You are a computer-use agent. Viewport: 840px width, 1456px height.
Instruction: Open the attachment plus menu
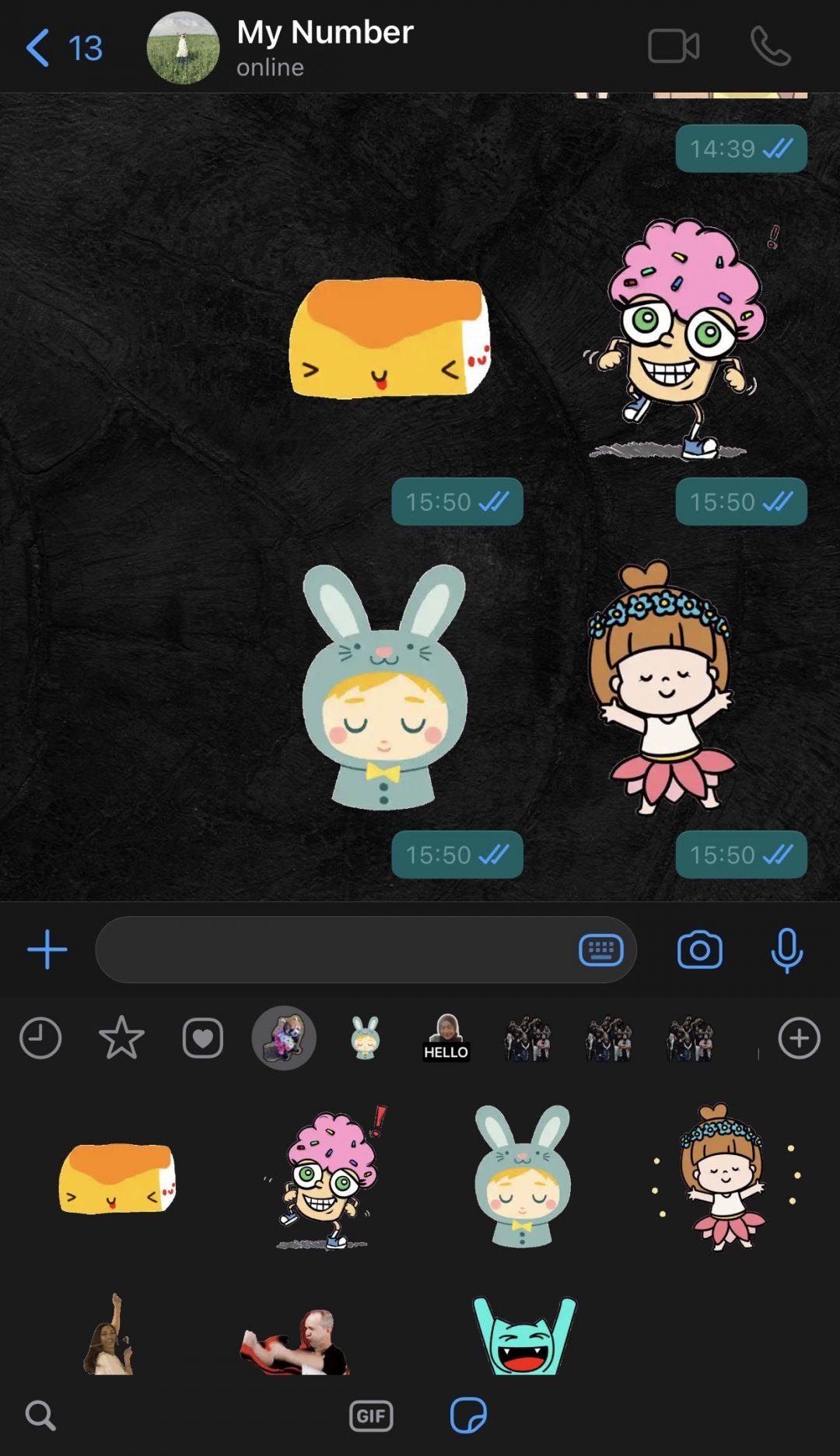tap(47, 950)
